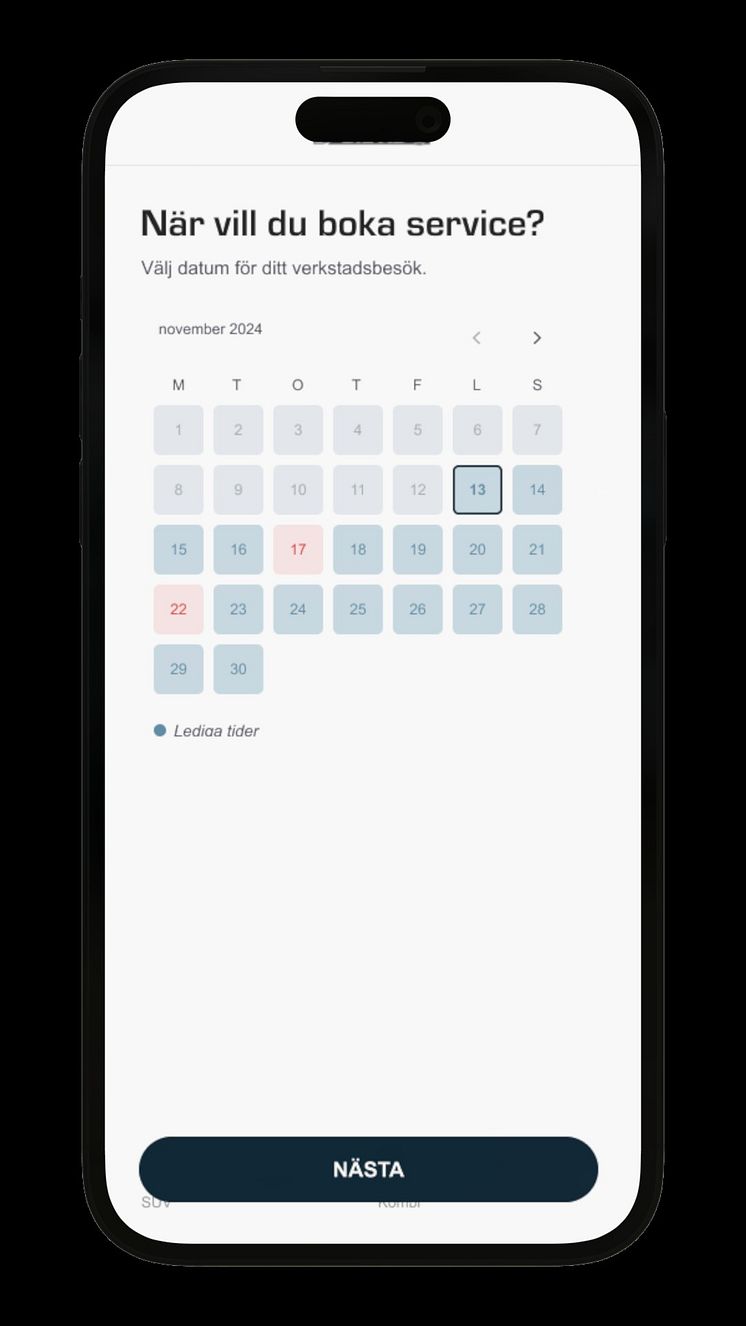Choose date 25 in the calendar

(358, 609)
